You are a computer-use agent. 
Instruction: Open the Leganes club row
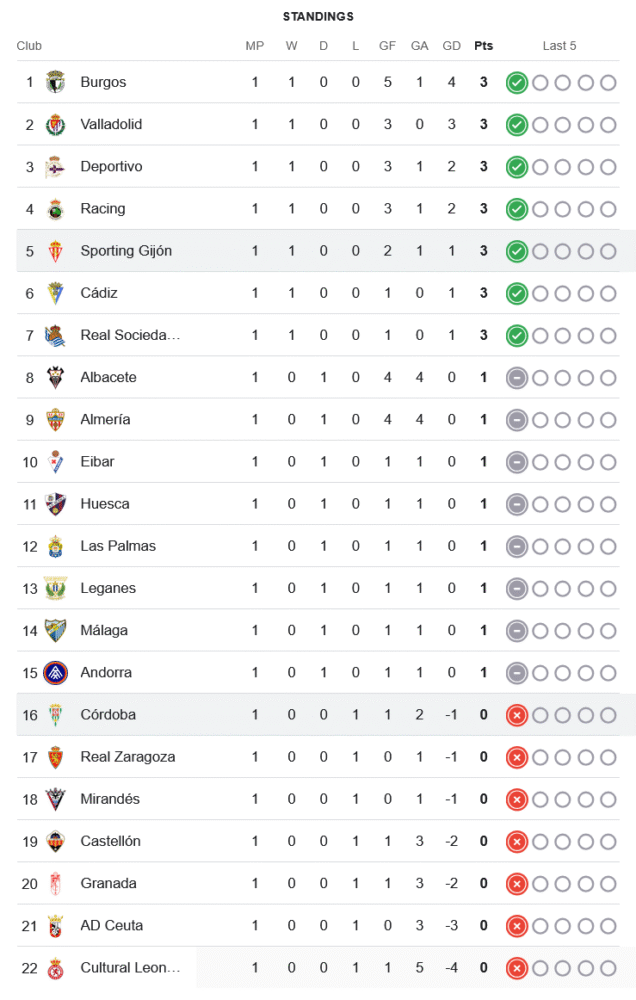click(x=108, y=588)
